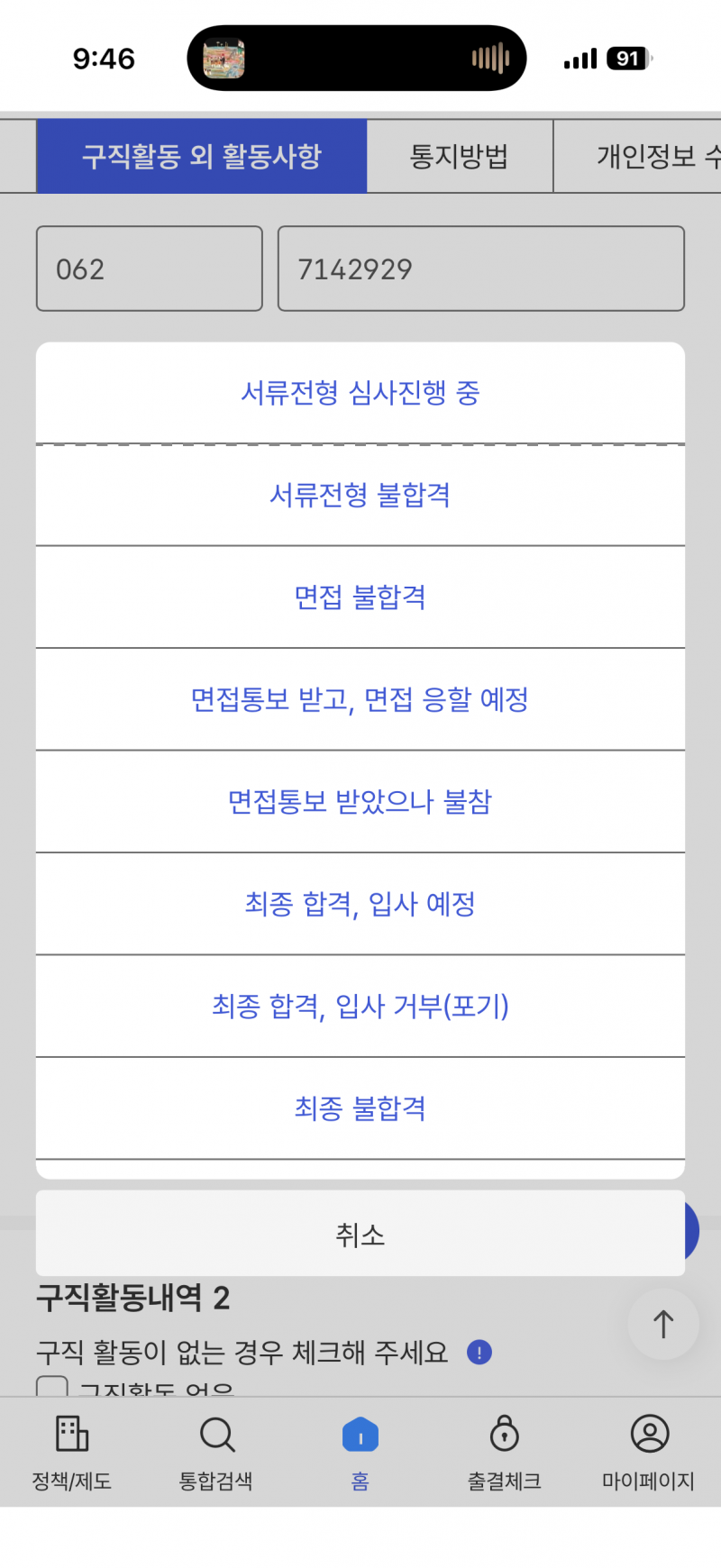Viewport: 721px width, 1568px height.
Task: Tap the scroll-to-top arrow button
Action: point(662,1325)
